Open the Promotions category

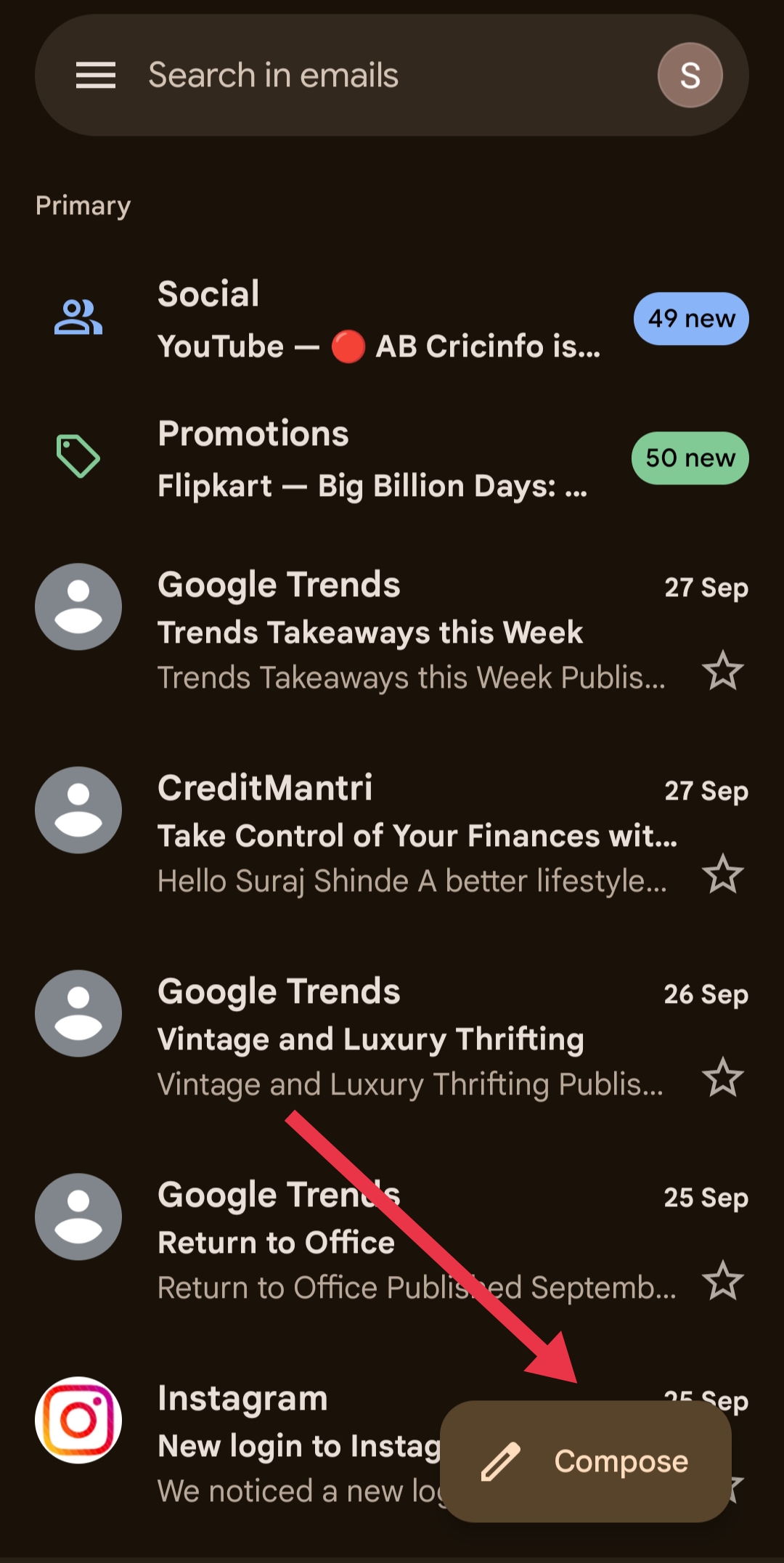pos(377,459)
